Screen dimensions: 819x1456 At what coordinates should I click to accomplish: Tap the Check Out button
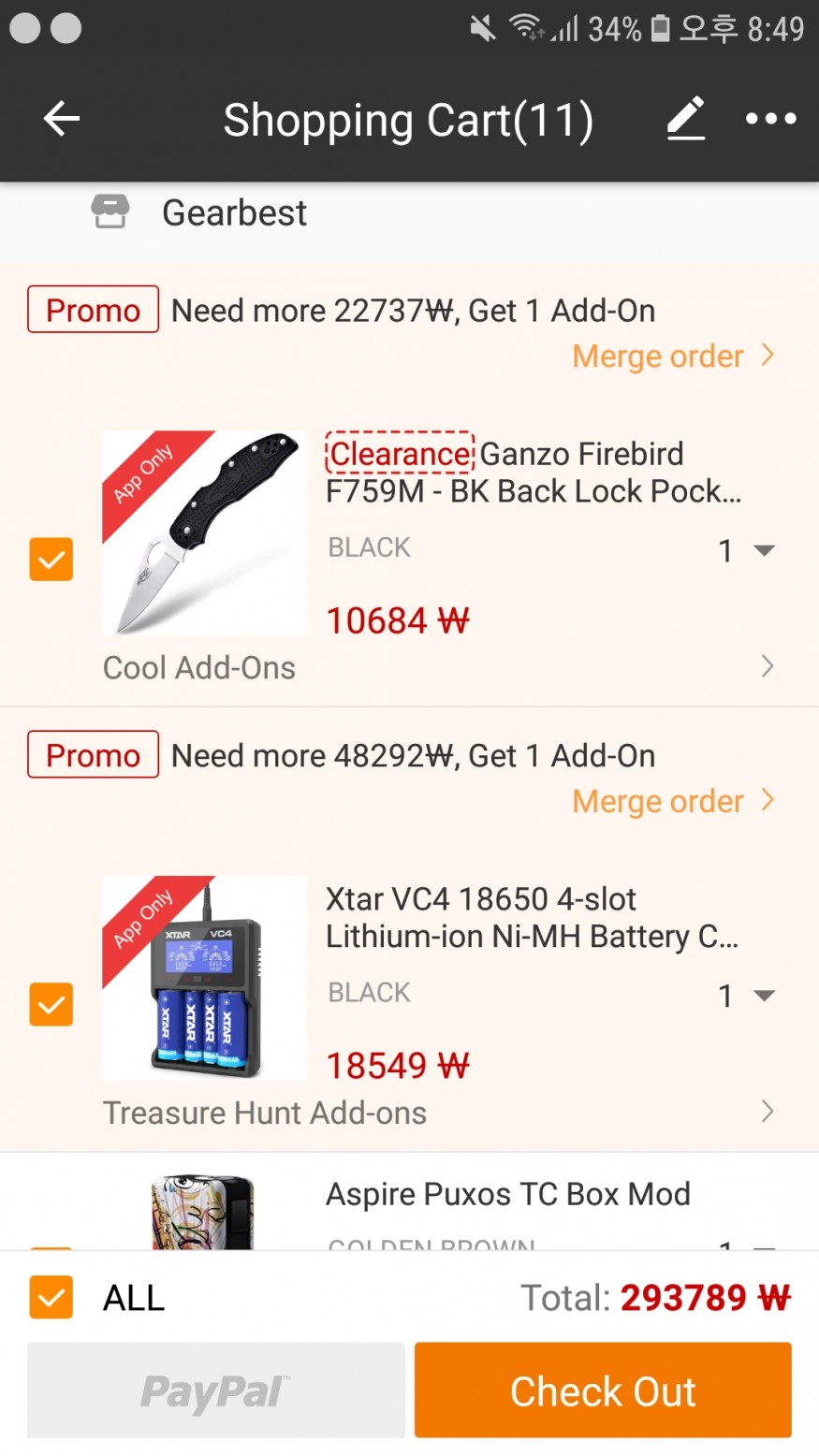pyautogui.click(x=603, y=1390)
